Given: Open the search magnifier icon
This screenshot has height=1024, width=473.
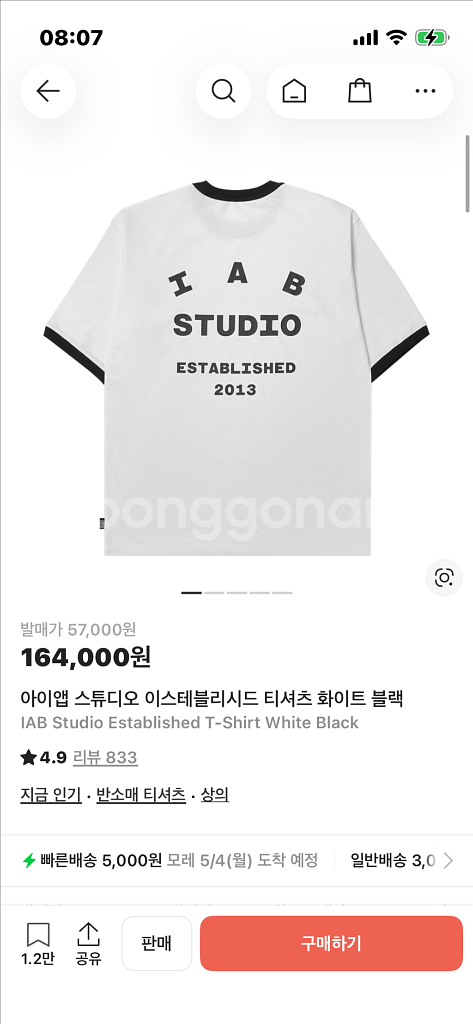Looking at the screenshot, I should (x=223, y=91).
